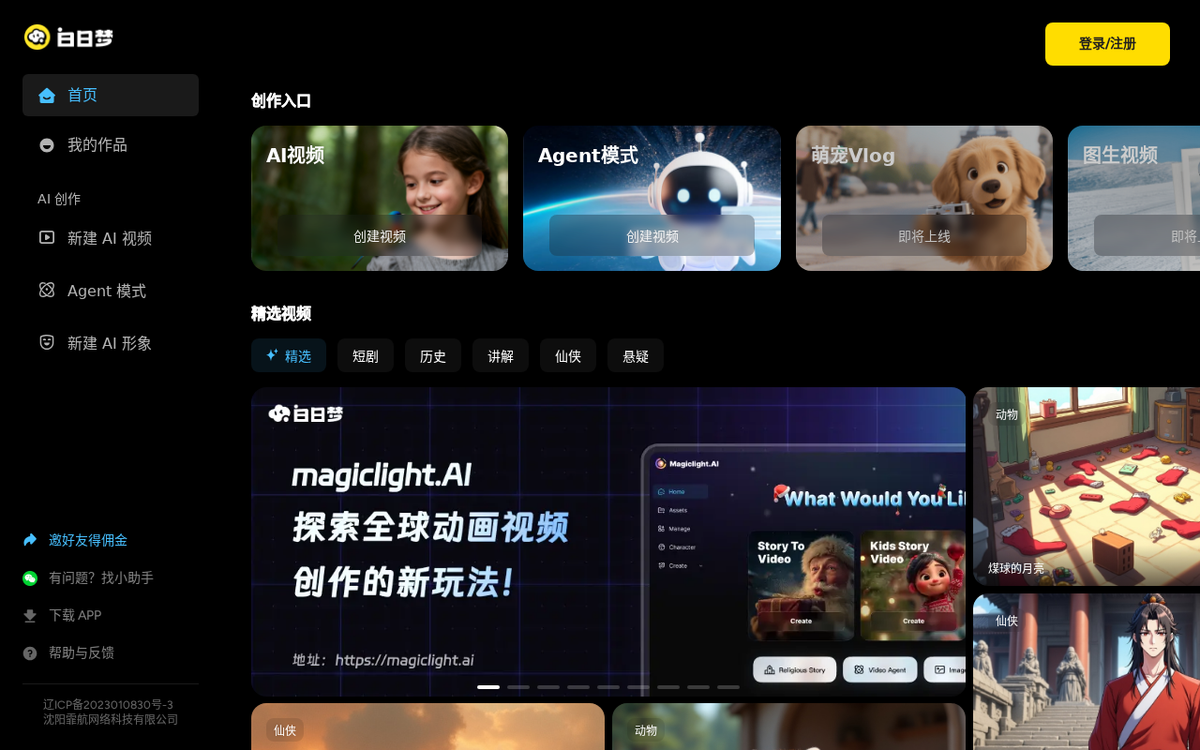
Task: Tap the 邀好友得佣金 link
Action: click(x=88, y=540)
